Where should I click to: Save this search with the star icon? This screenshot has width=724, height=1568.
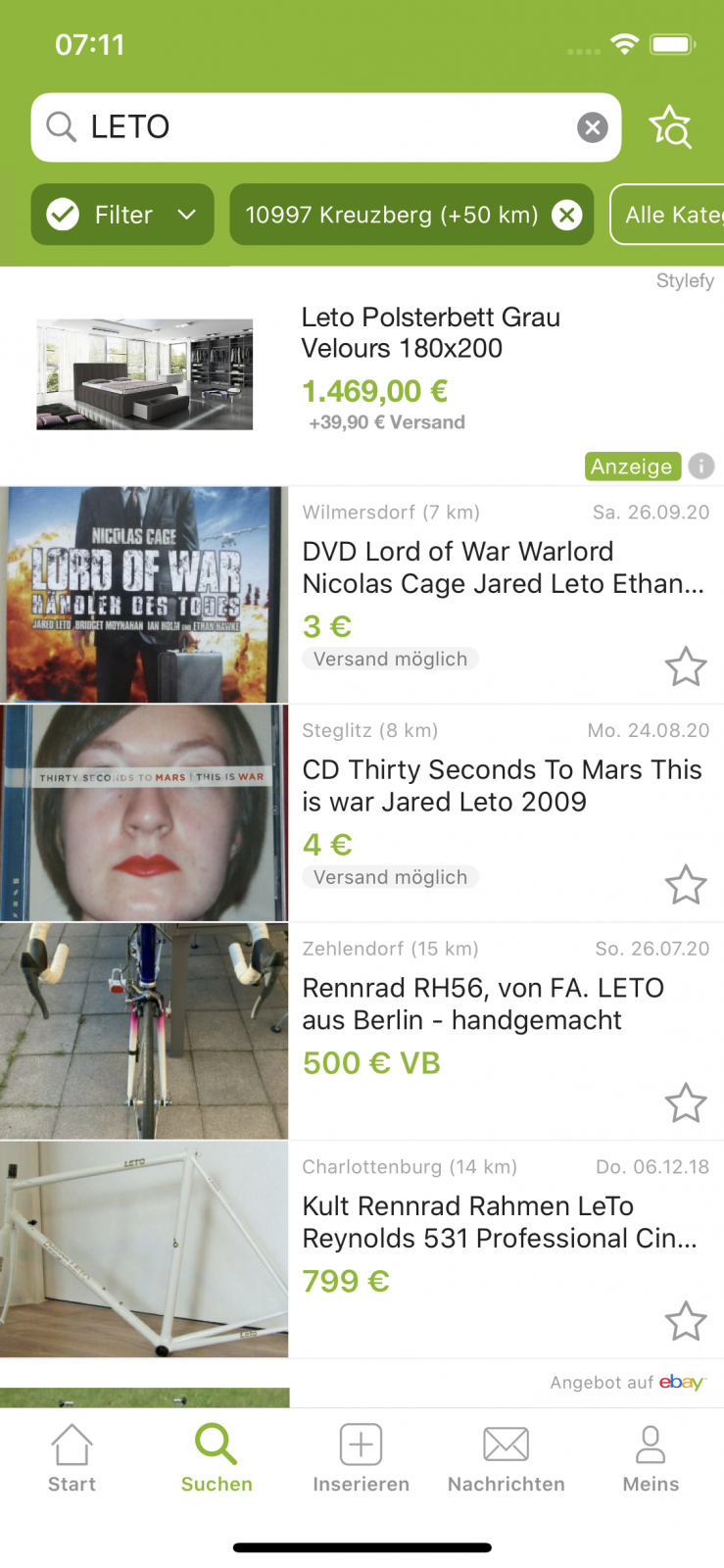pos(671,127)
